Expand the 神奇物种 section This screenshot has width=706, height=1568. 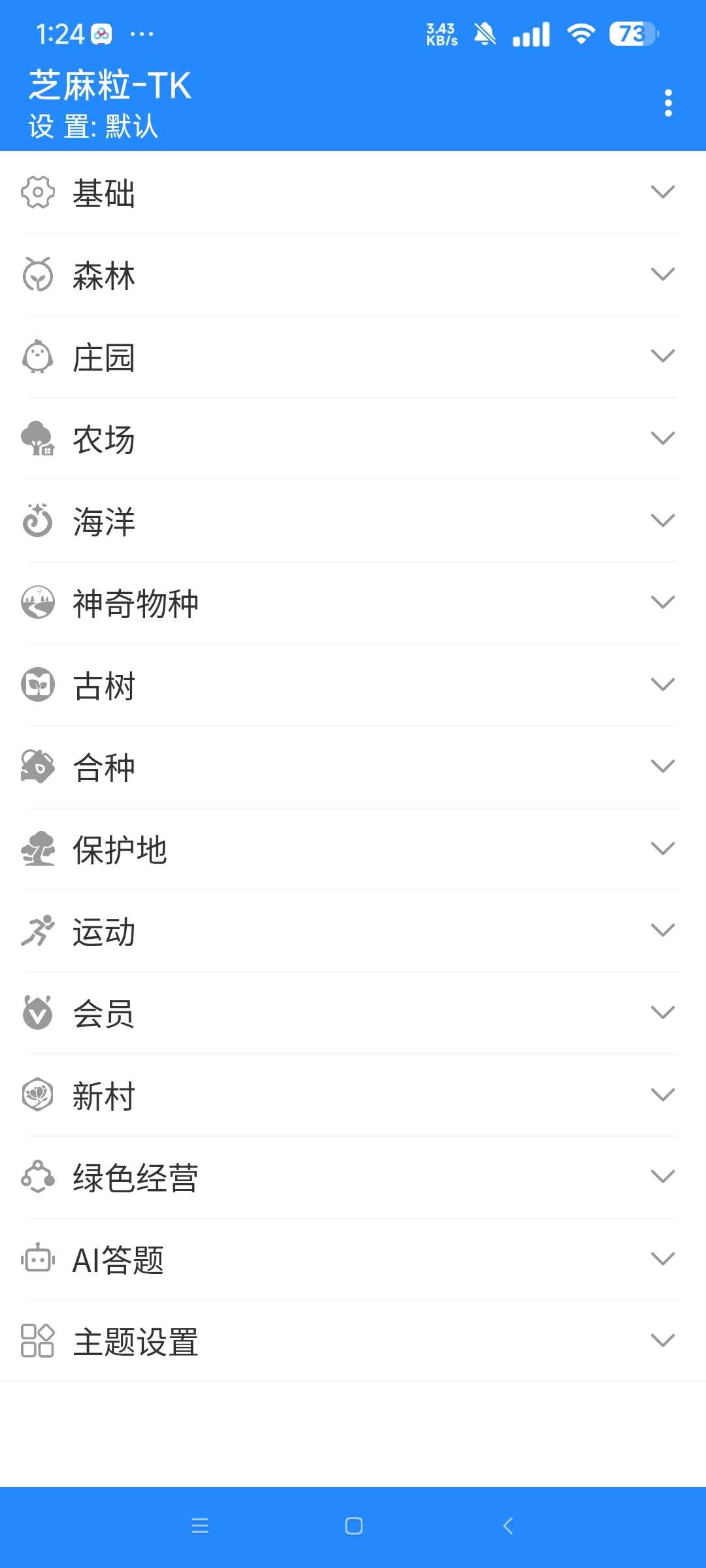(353, 603)
